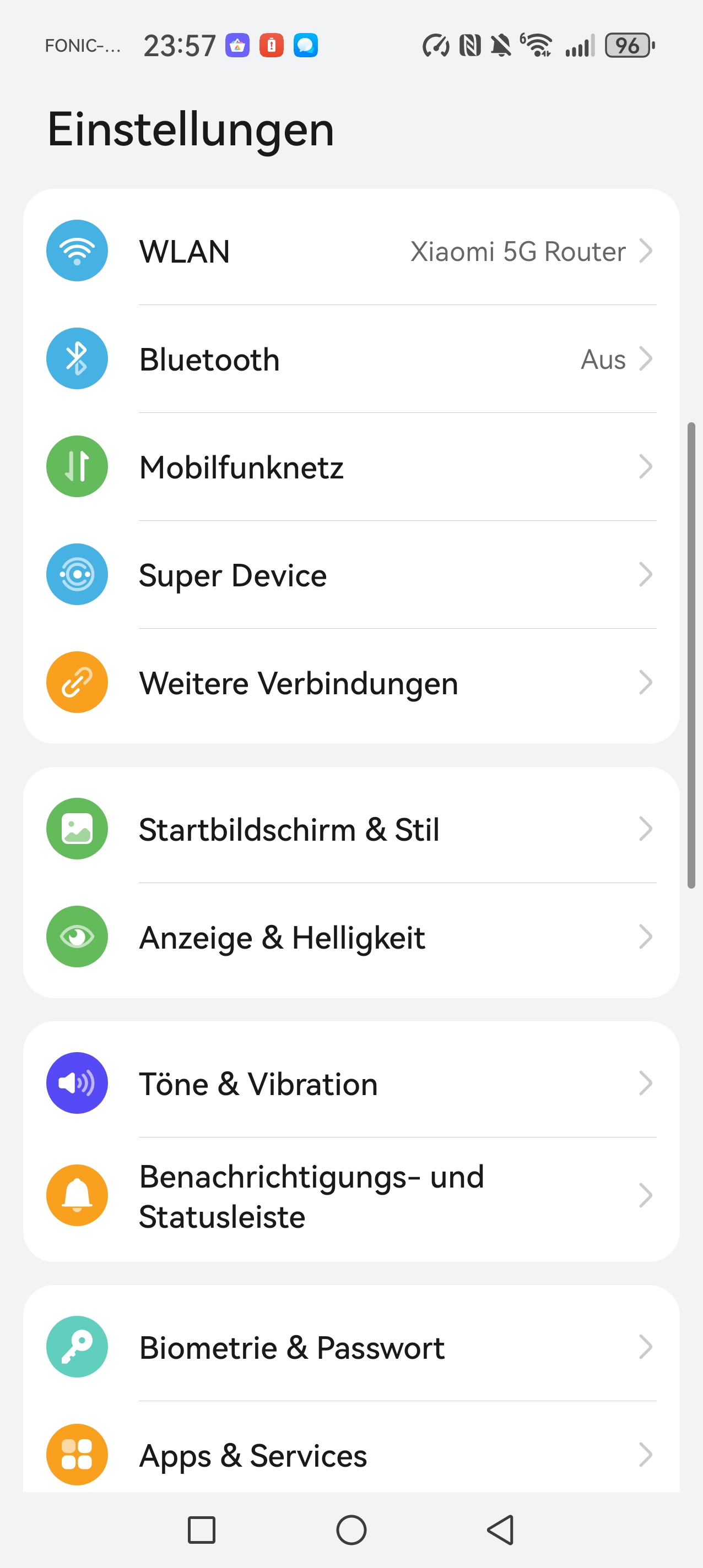The image size is (703, 1568).
Task: Open Biometrie & Passwort
Action: pyautogui.click(x=351, y=1347)
